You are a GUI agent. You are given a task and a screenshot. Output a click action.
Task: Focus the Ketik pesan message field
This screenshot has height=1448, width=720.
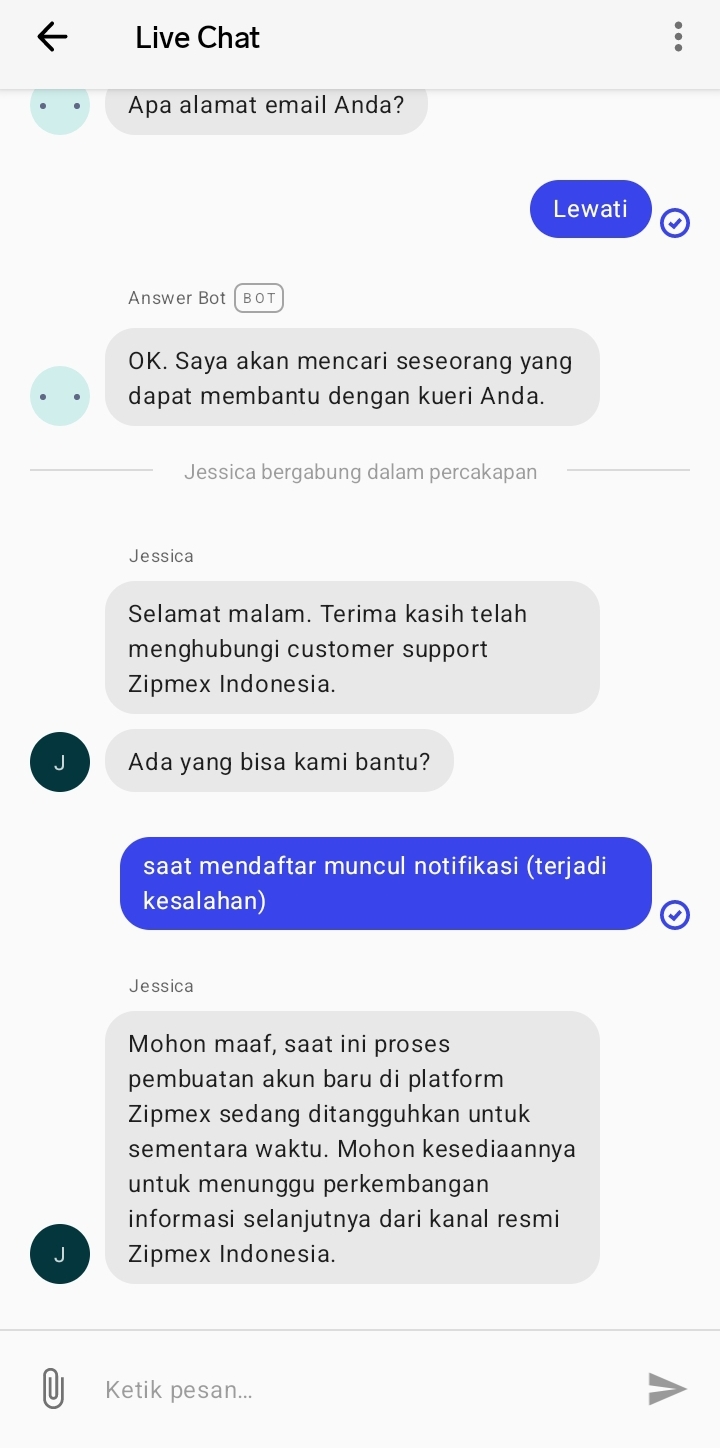360,1389
